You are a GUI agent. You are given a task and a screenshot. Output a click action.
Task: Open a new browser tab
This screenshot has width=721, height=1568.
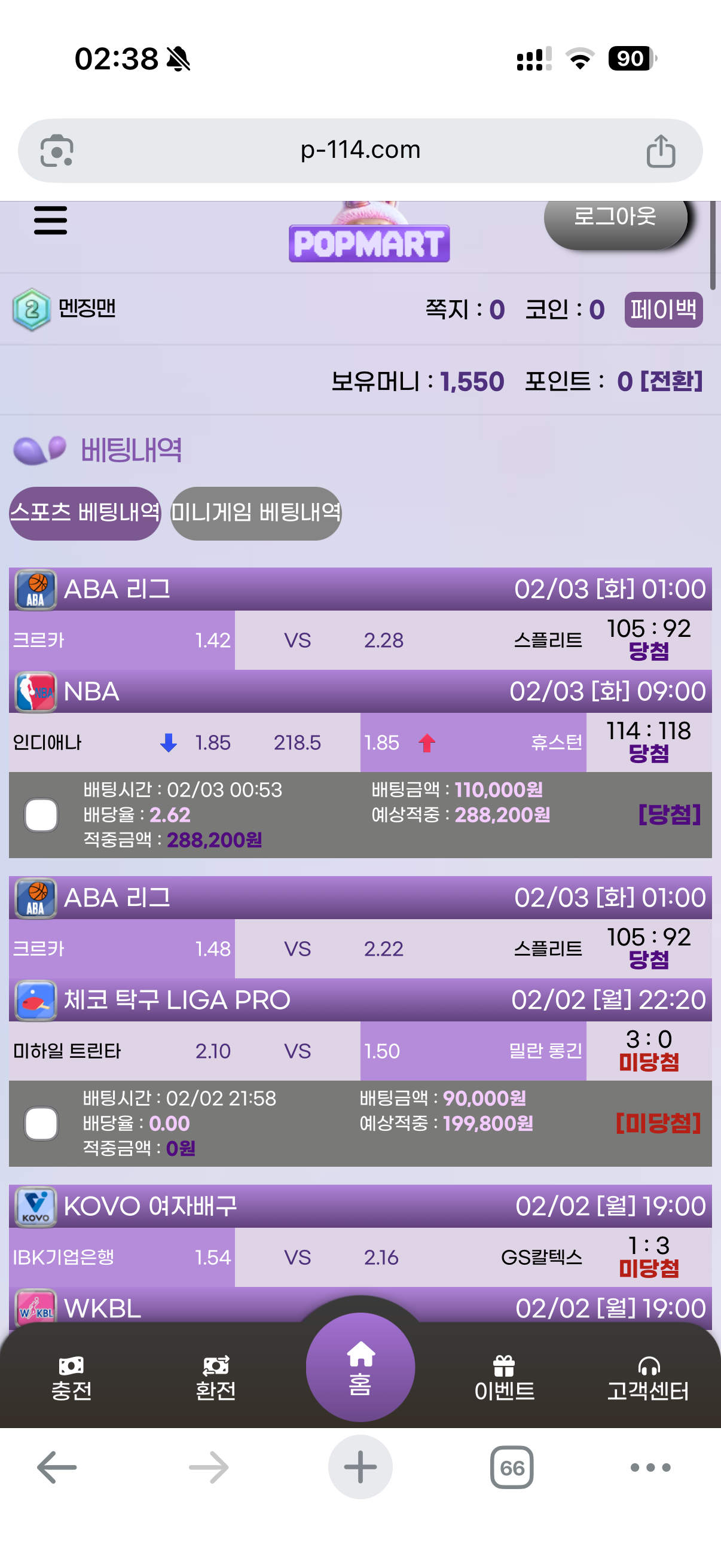click(x=360, y=1467)
